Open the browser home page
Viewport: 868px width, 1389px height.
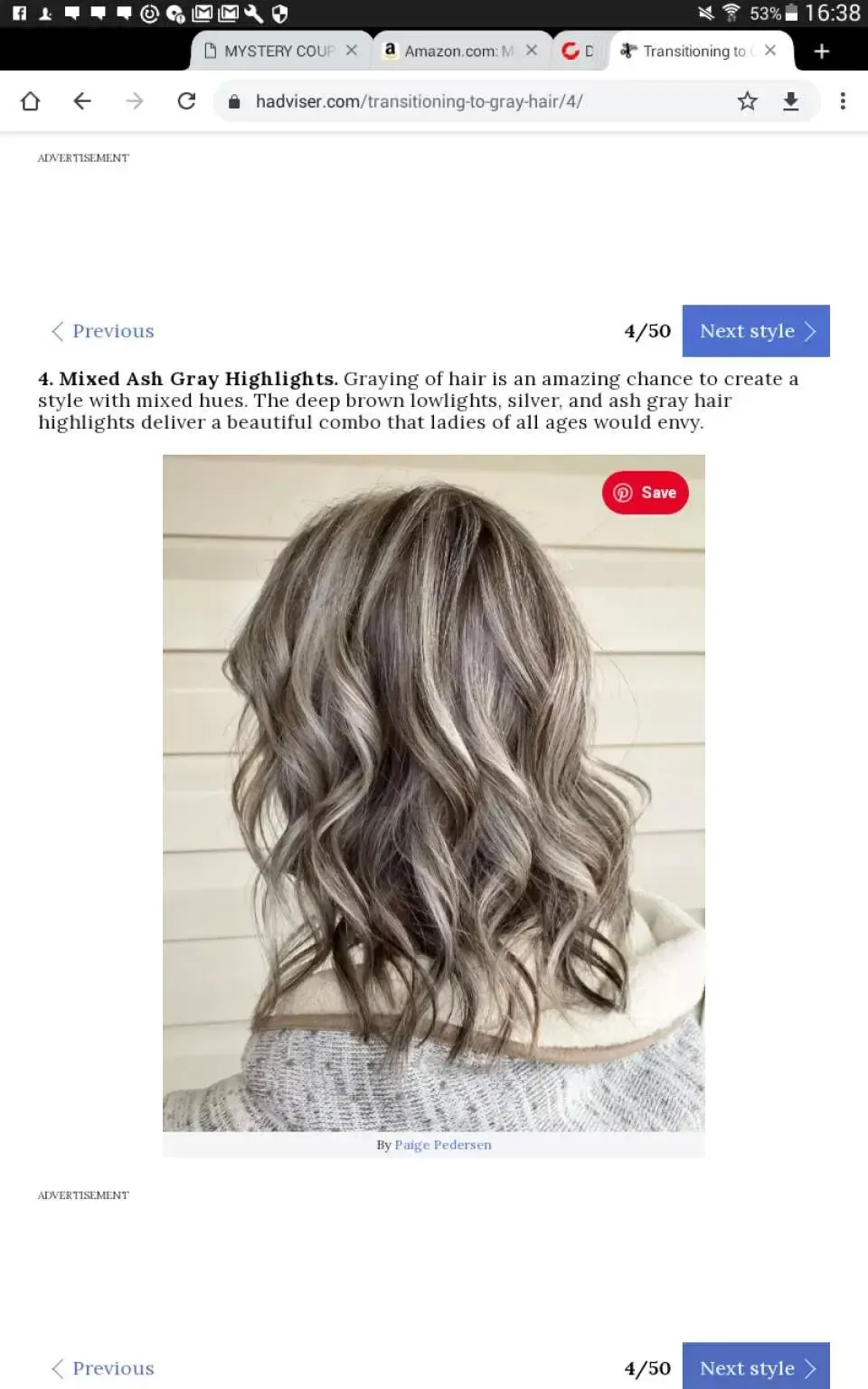click(x=30, y=101)
